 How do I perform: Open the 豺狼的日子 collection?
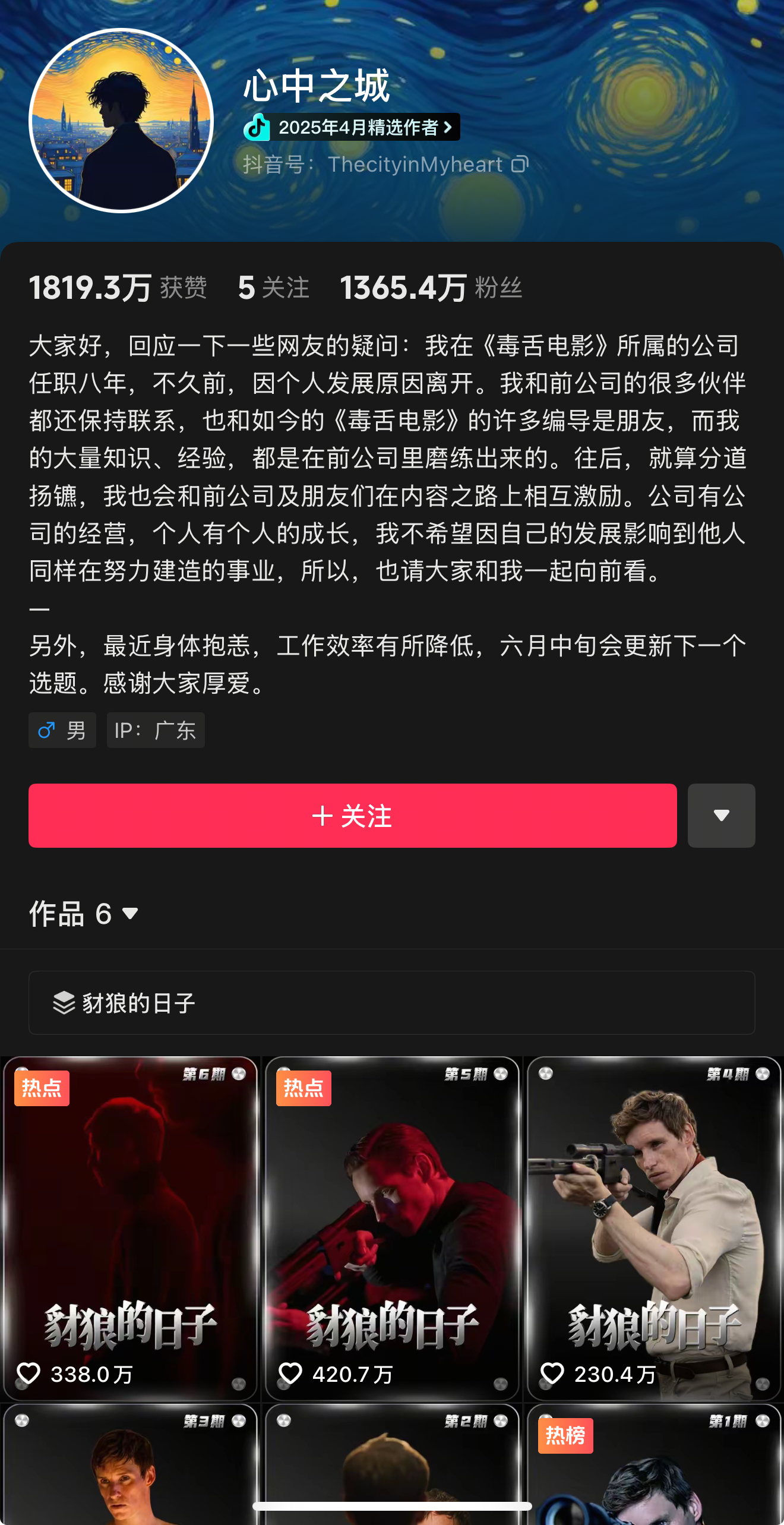(391, 1003)
